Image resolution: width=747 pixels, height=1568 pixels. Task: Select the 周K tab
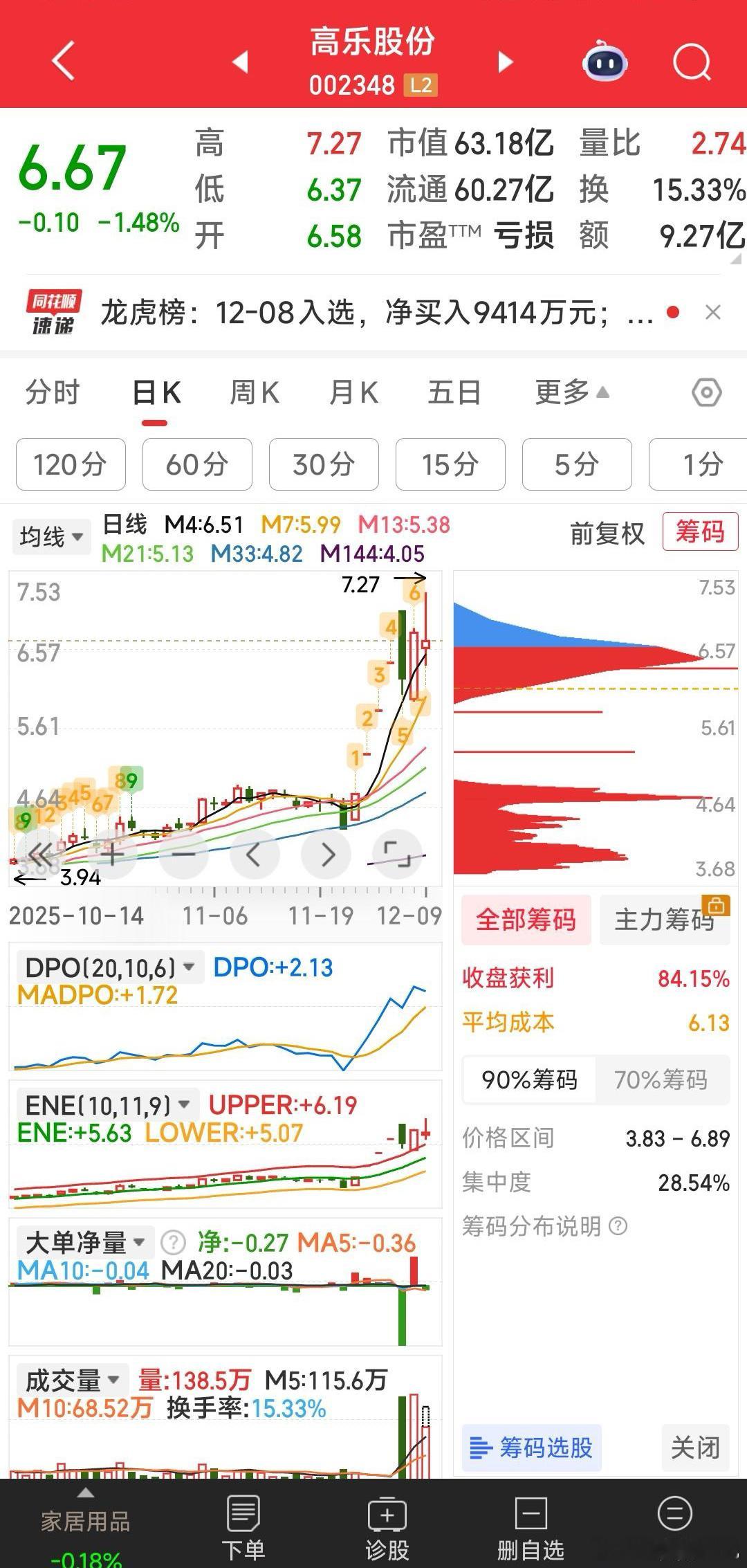click(x=254, y=393)
